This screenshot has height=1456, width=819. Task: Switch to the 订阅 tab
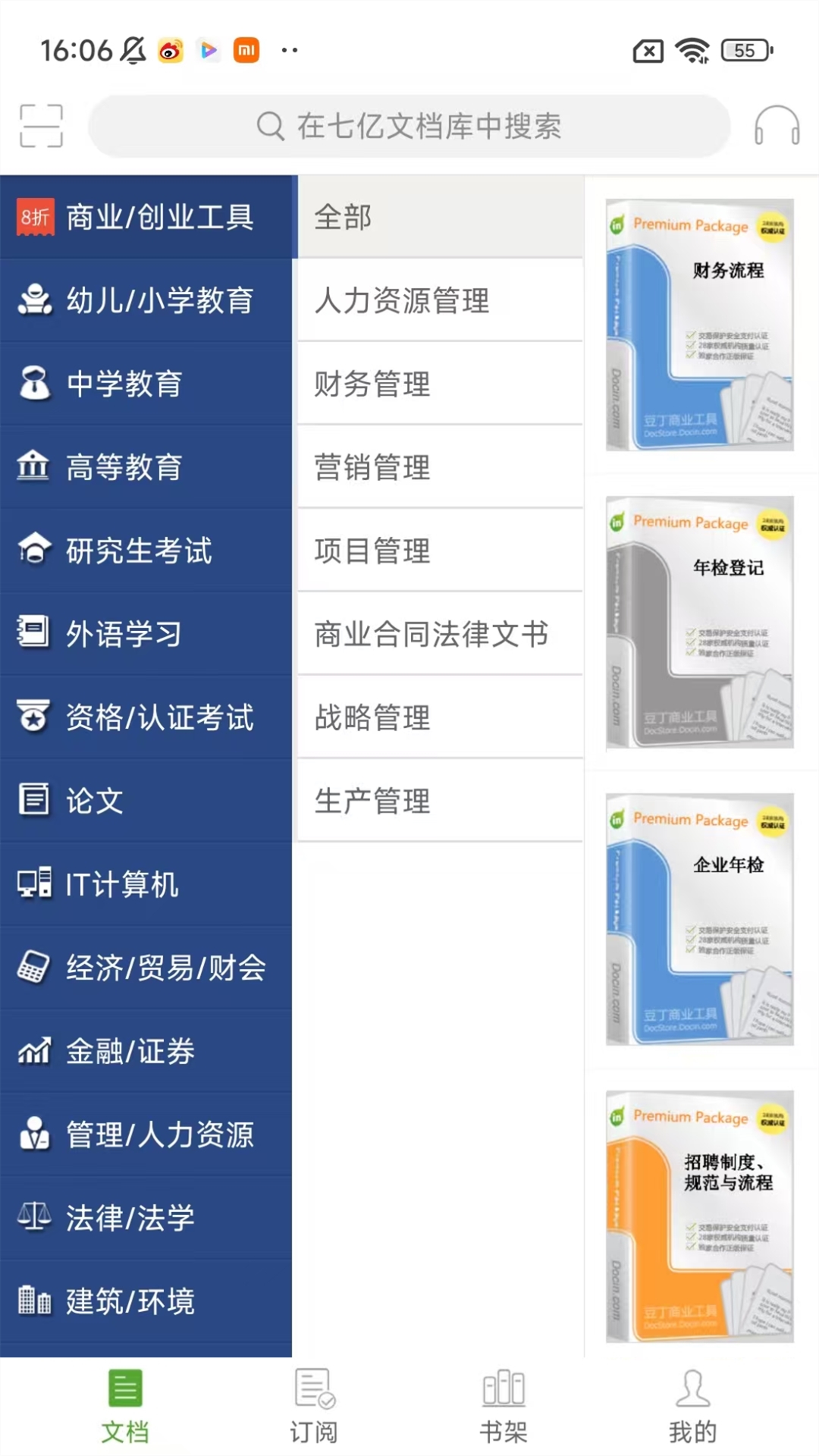point(314,1407)
